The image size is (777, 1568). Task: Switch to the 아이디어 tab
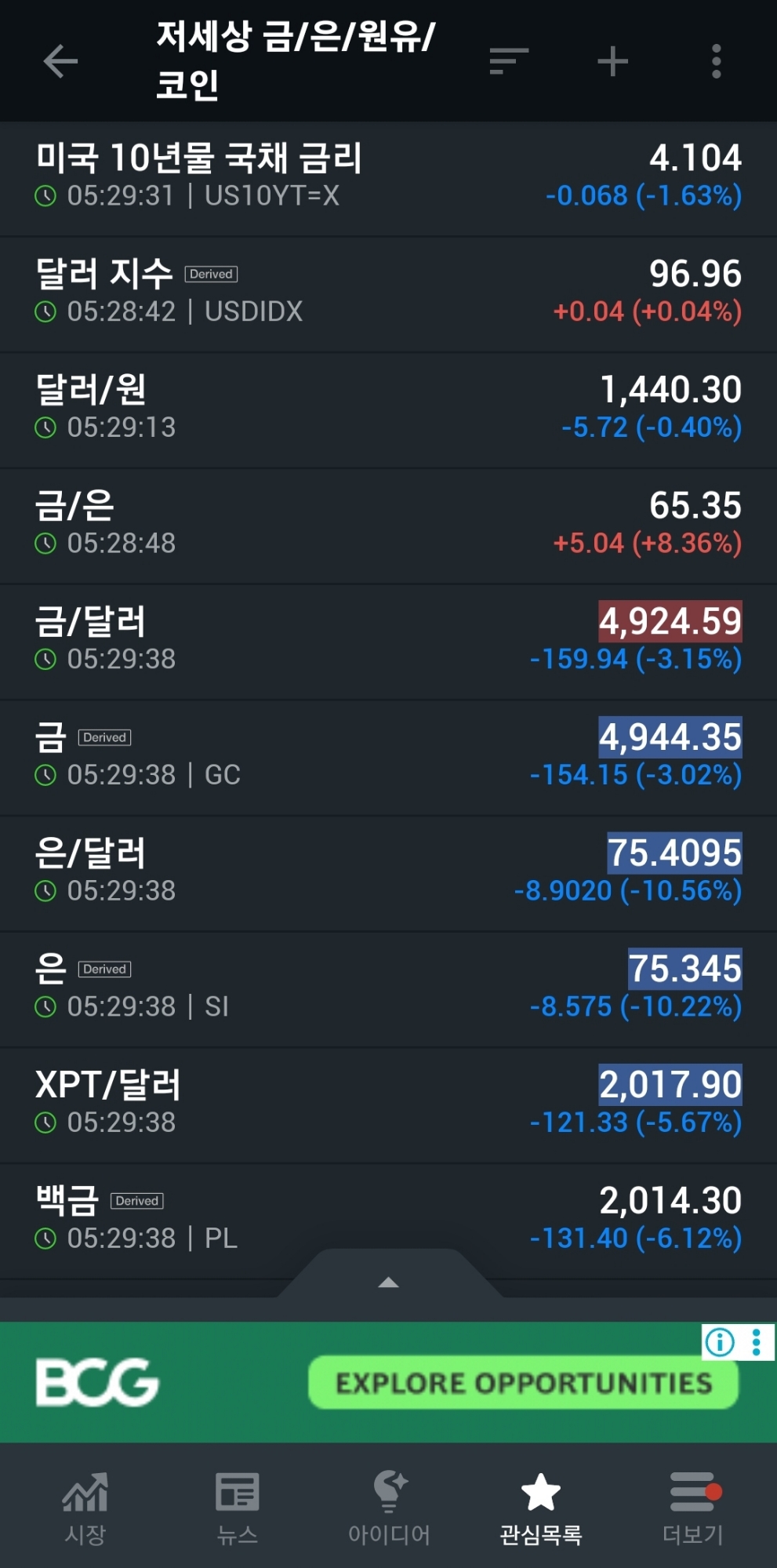[389, 1508]
